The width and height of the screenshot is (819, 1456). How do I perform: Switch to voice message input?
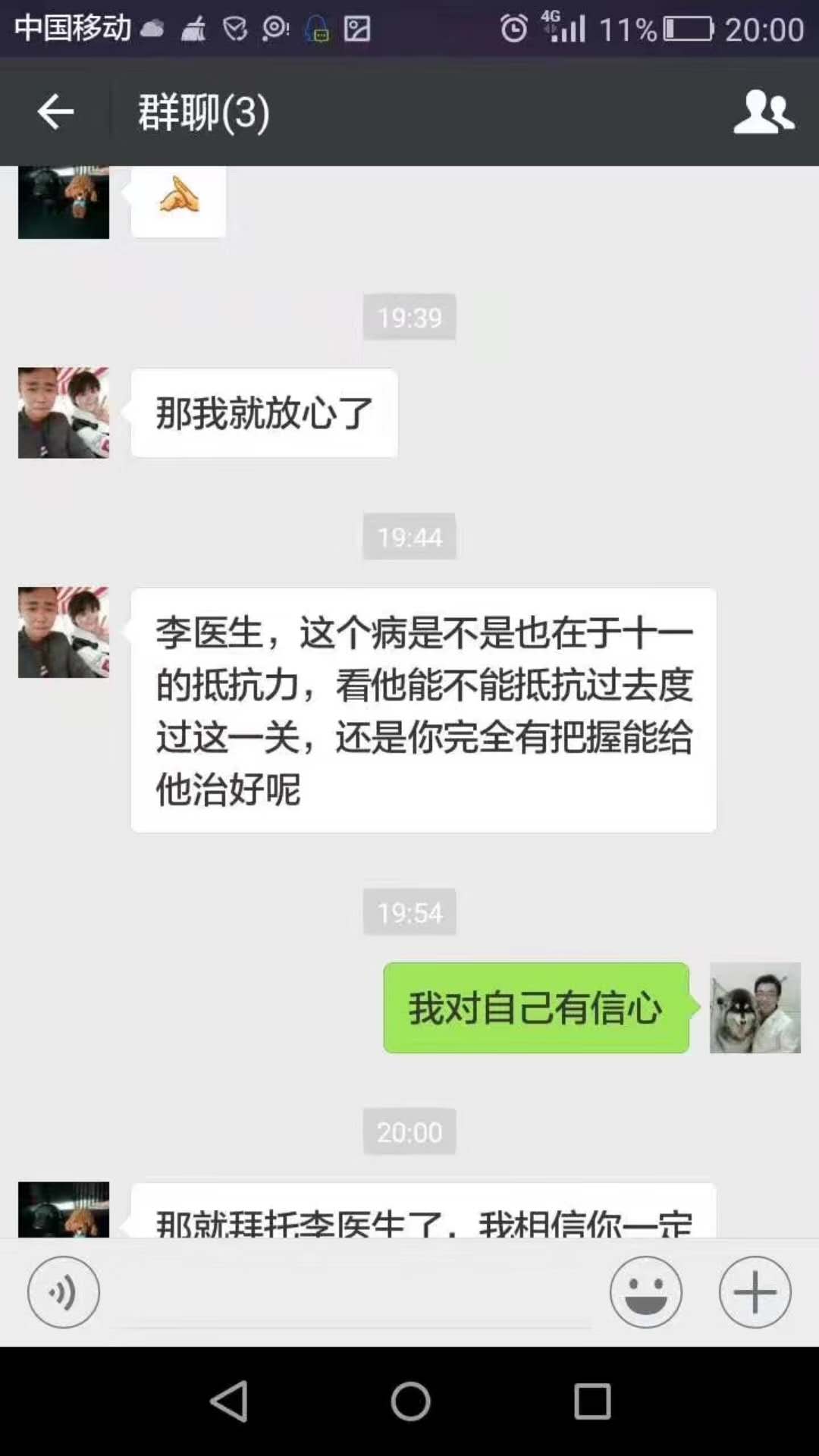click(x=64, y=1292)
